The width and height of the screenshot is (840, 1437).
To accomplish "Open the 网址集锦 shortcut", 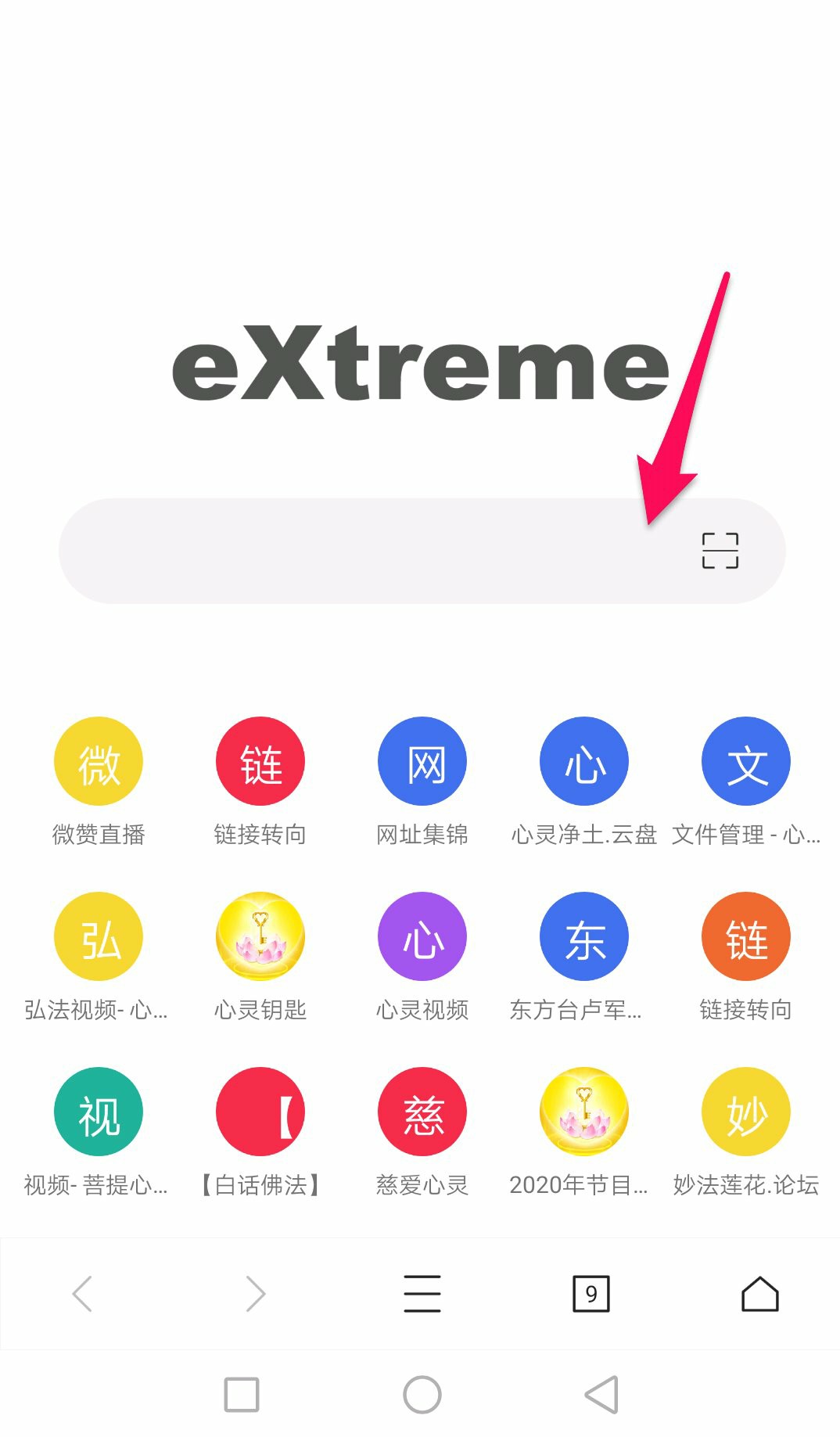I will (422, 762).
